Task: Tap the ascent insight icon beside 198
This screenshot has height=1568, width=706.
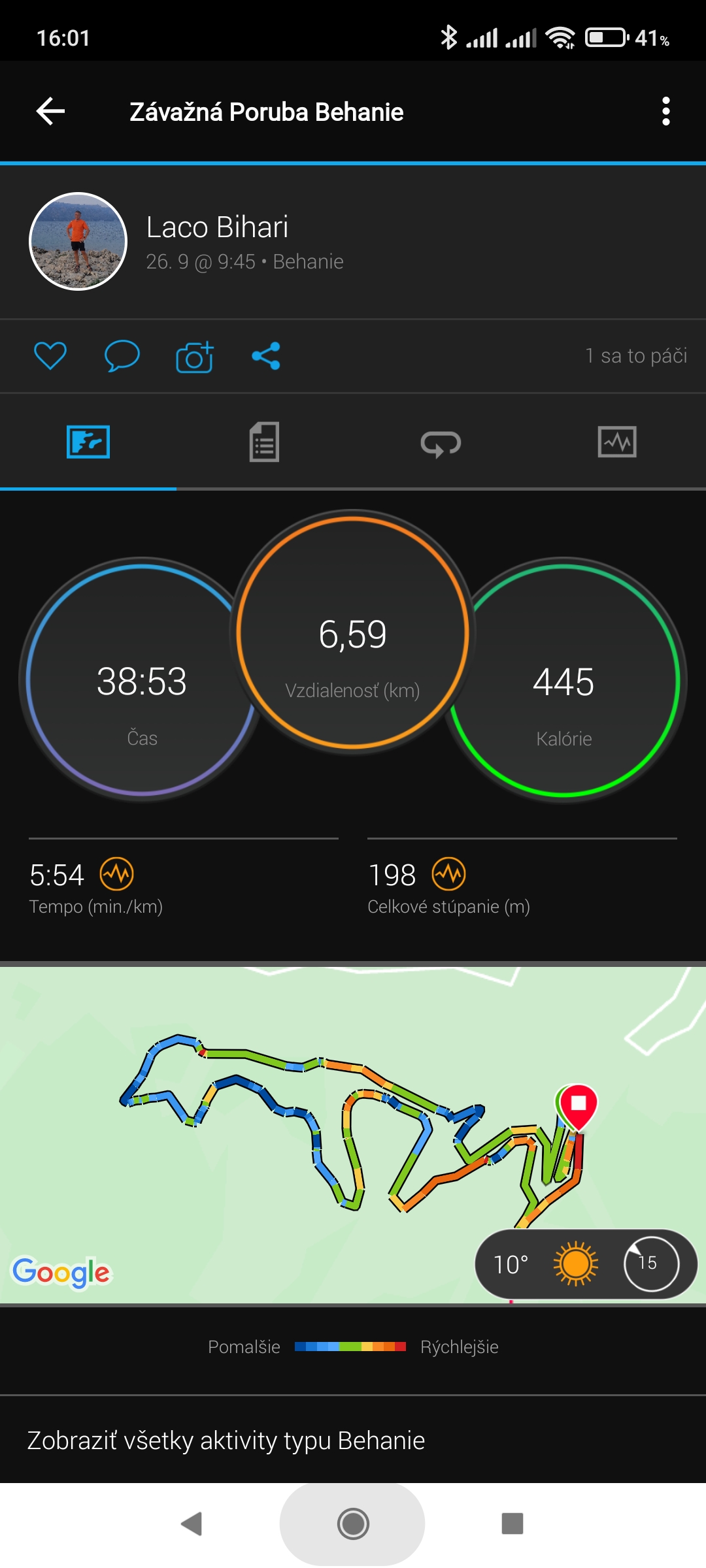Action: (448, 874)
